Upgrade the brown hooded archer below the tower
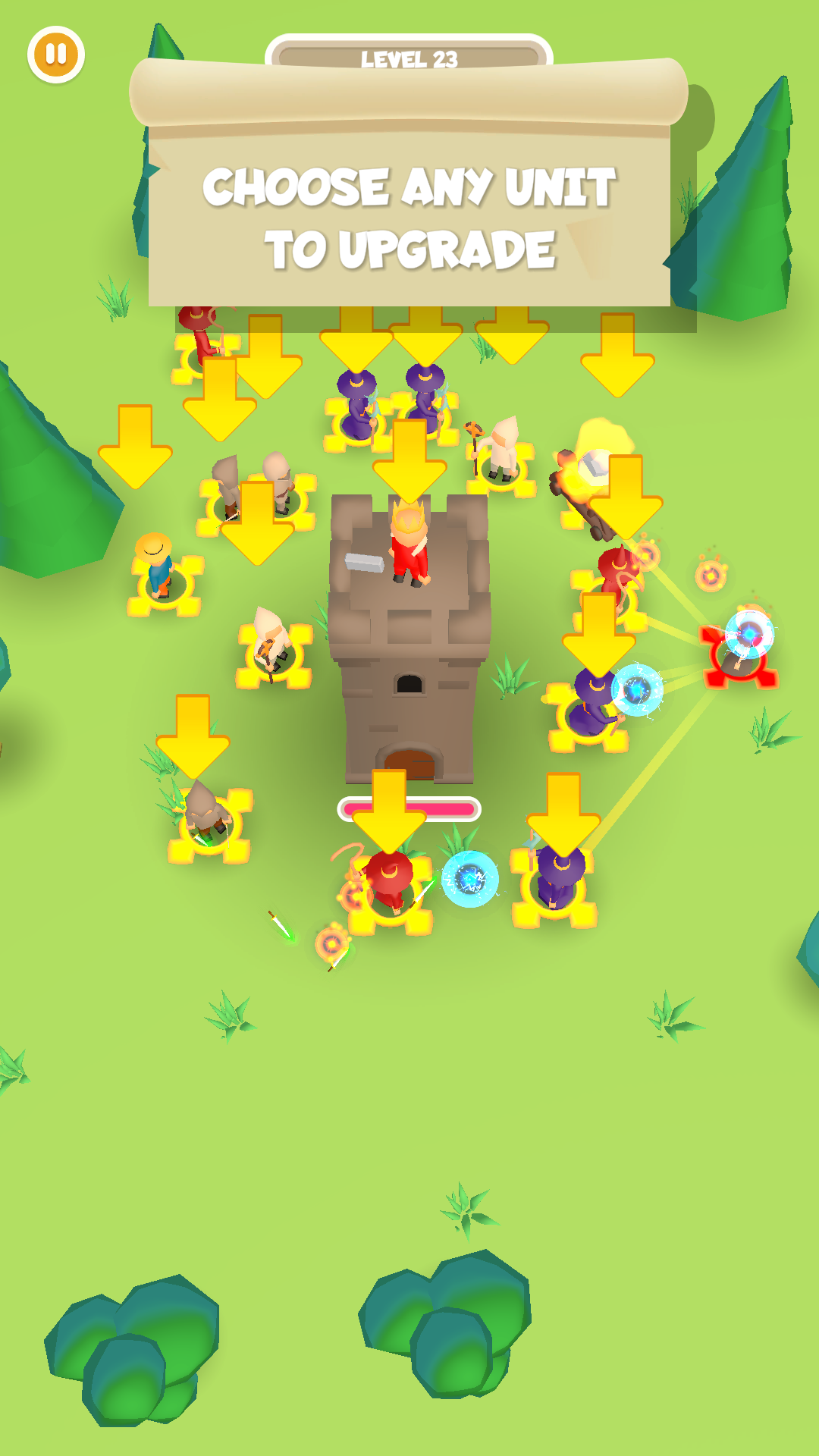 tap(206, 817)
